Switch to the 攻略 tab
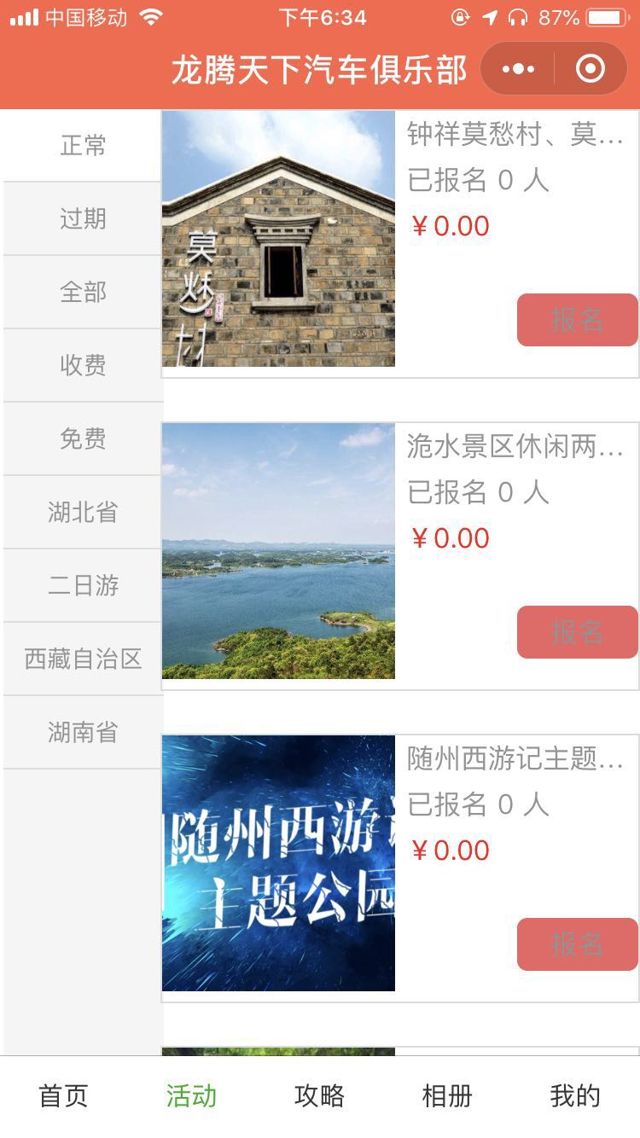 320,1096
